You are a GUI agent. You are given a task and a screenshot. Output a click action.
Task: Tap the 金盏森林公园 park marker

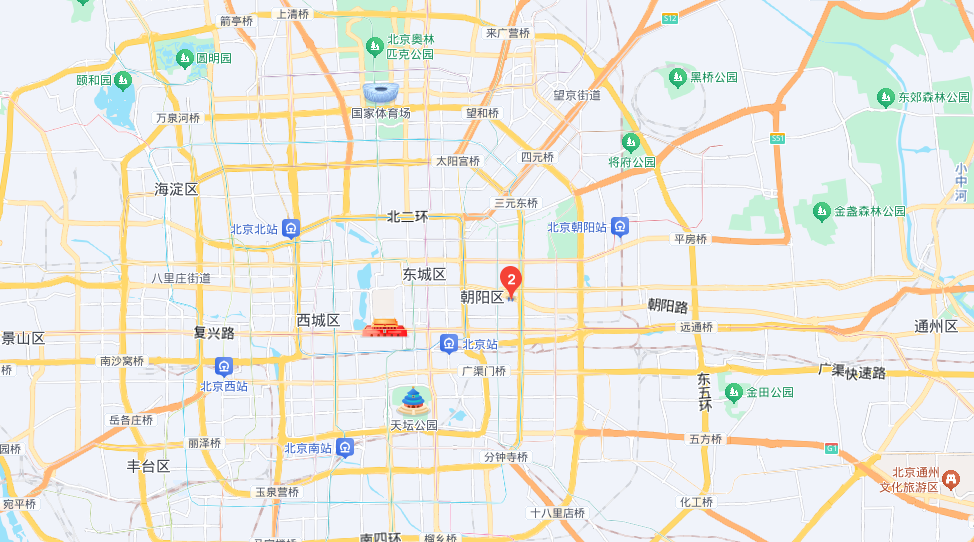[x=821, y=211]
